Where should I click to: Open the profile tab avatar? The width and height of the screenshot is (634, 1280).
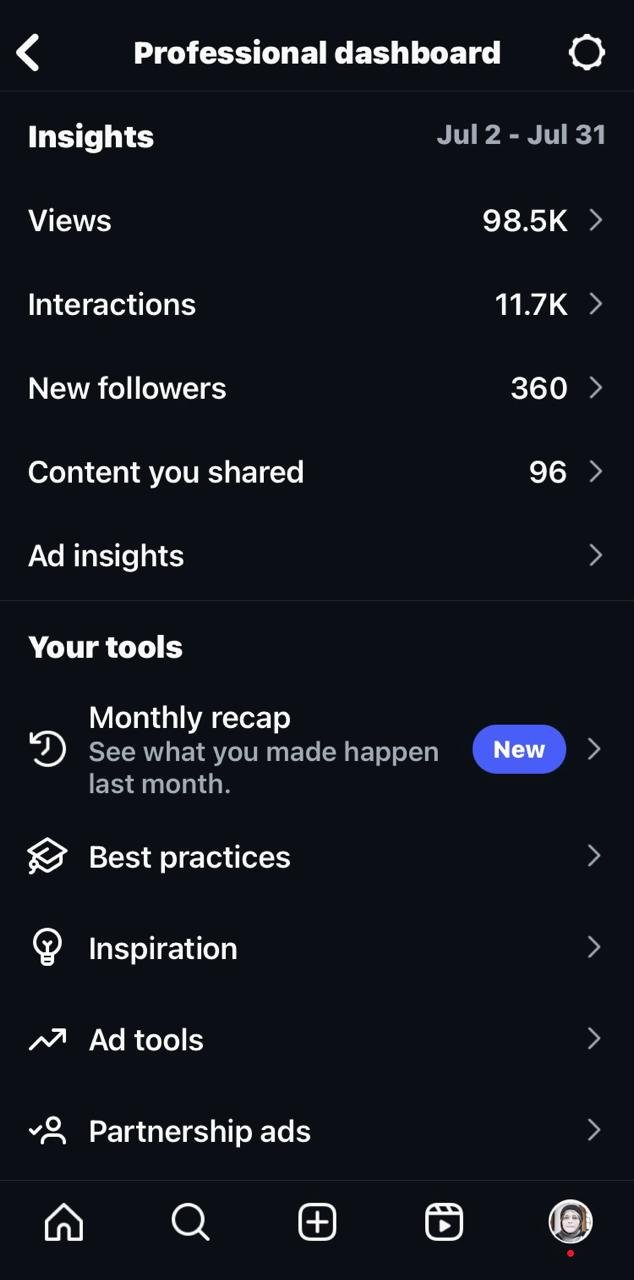point(570,1221)
